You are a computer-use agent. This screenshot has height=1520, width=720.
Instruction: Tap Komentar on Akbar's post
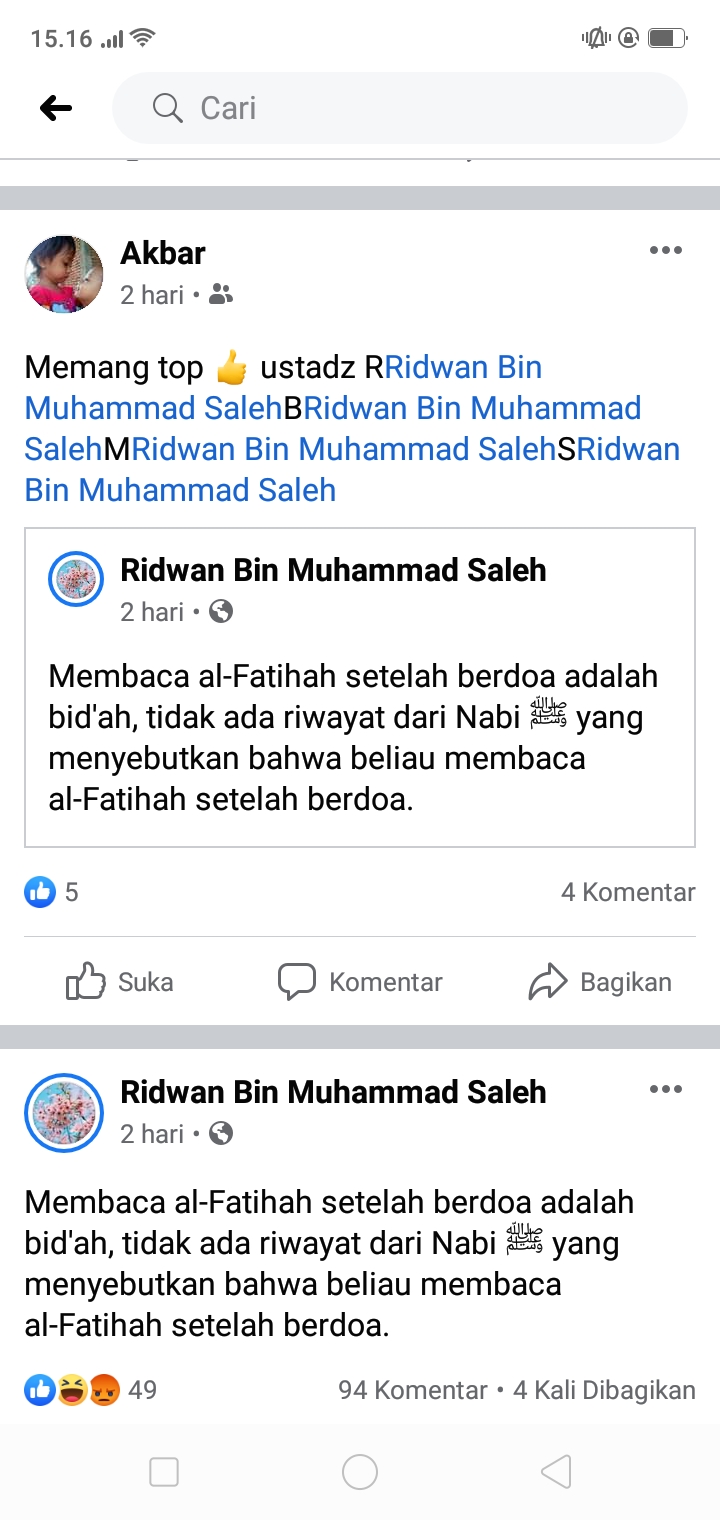(x=360, y=982)
